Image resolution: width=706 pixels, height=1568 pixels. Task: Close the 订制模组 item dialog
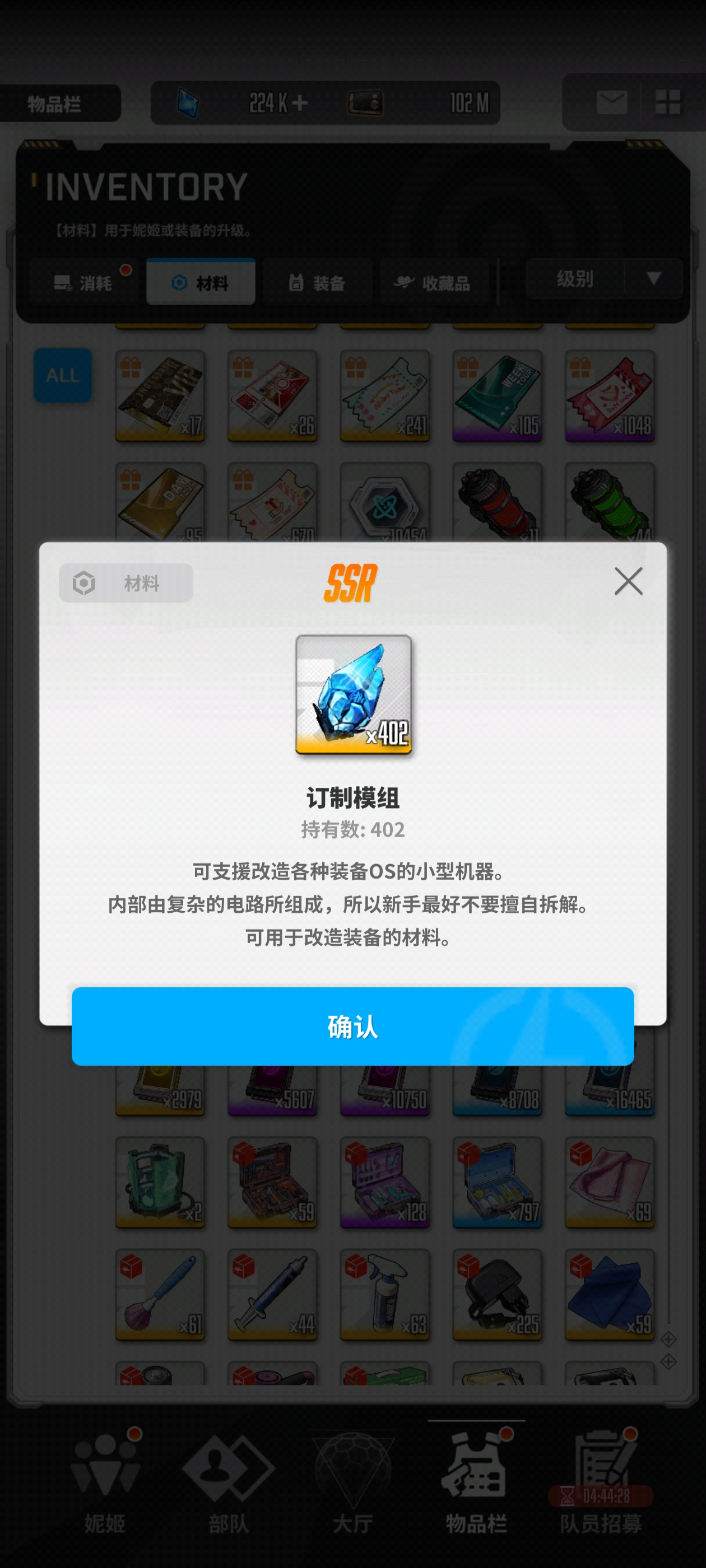coord(628,581)
